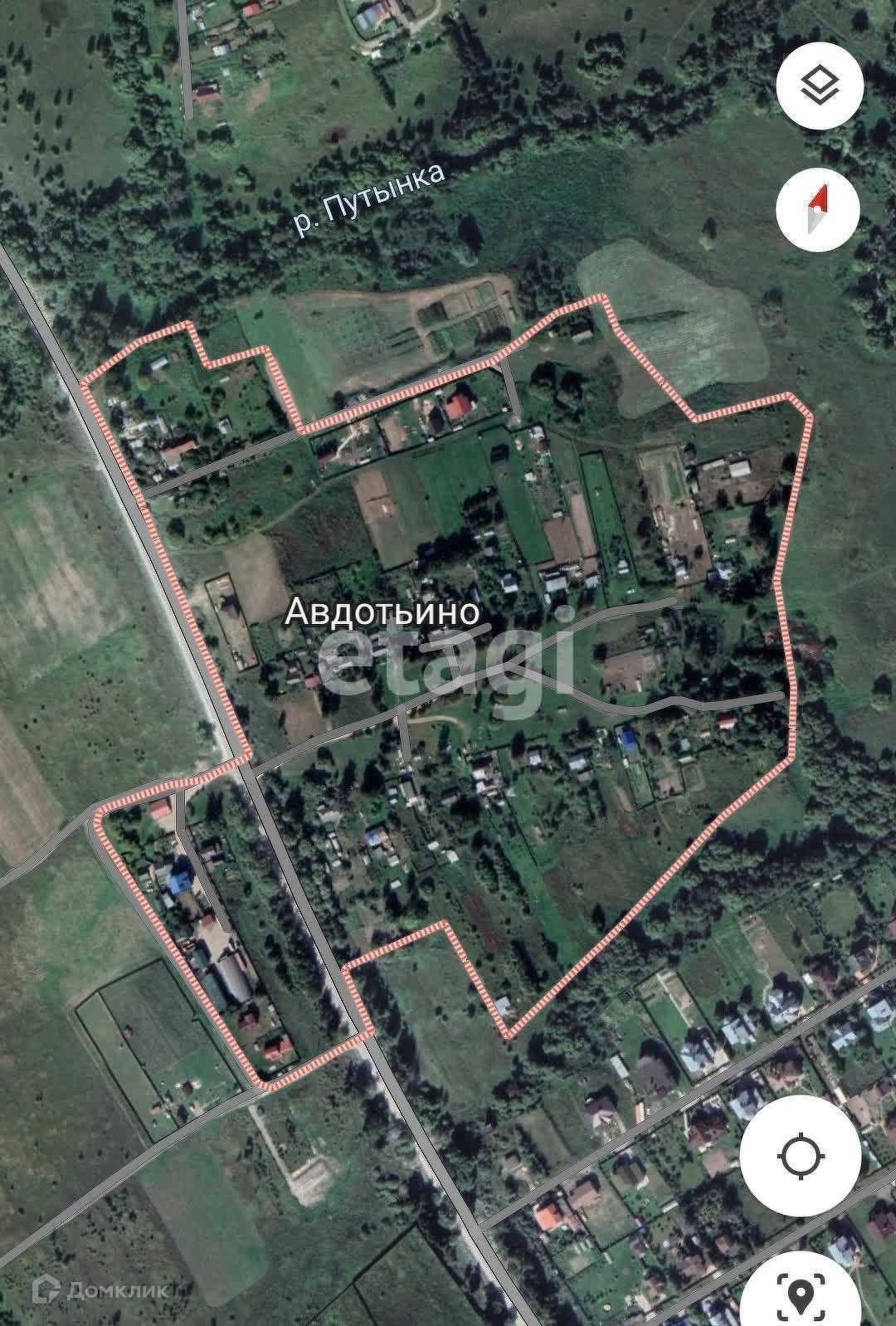The height and width of the screenshot is (1326, 896).
Task: Open the map layers selector
Action: (820, 83)
